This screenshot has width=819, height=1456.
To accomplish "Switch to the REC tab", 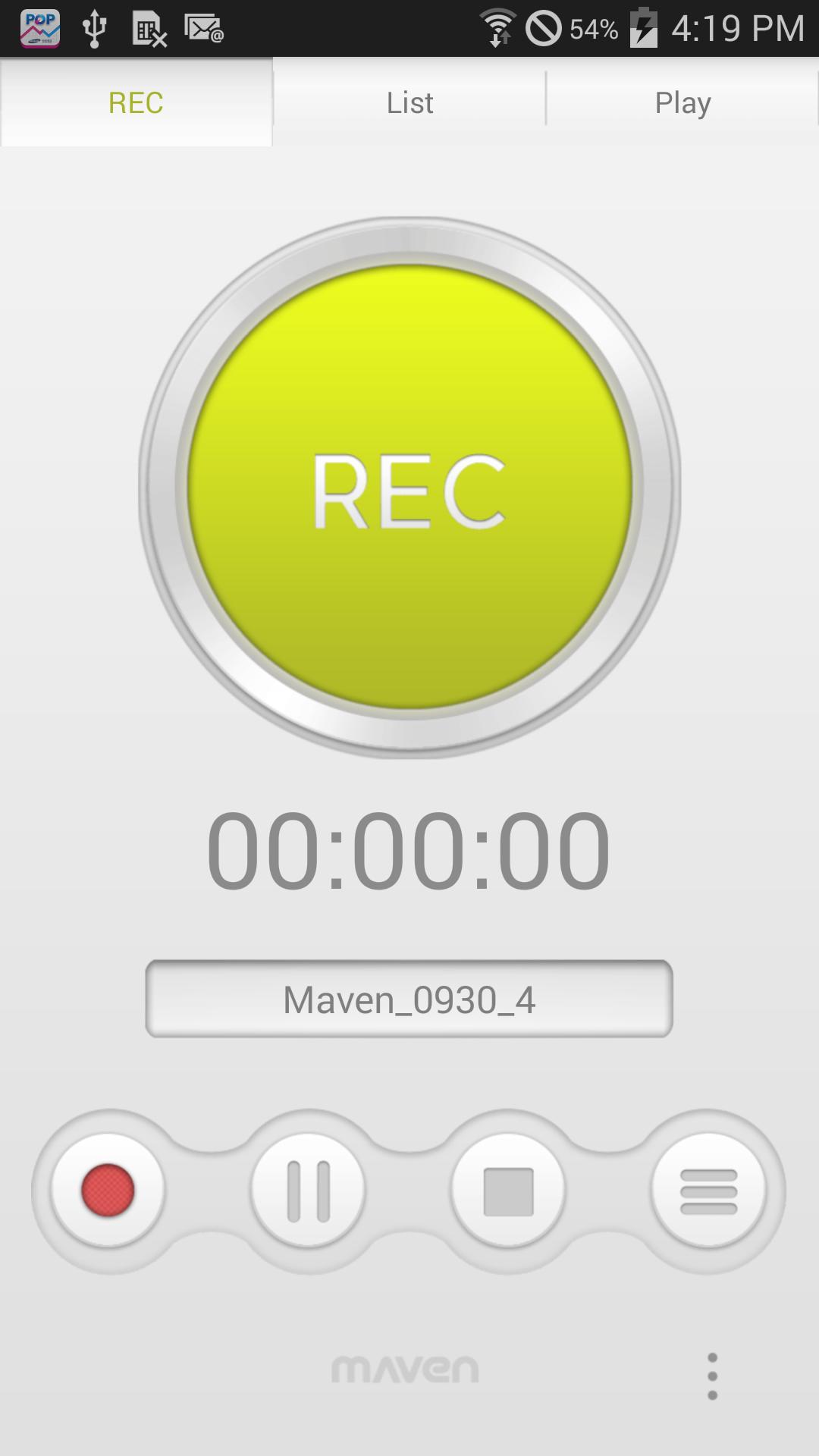I will [x=136, y=102].
